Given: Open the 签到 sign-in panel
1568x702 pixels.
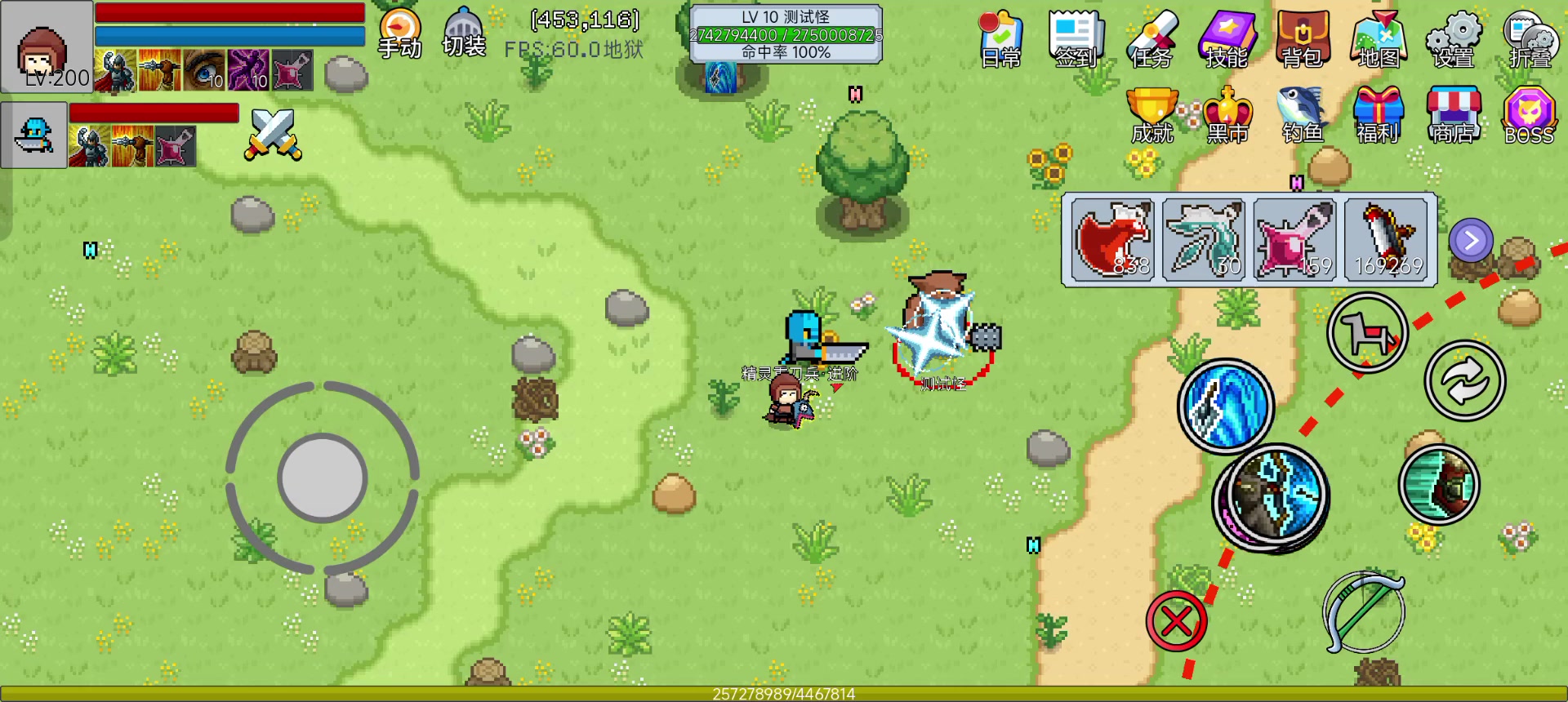Looking at the screenshot, I should (1076, 38).
